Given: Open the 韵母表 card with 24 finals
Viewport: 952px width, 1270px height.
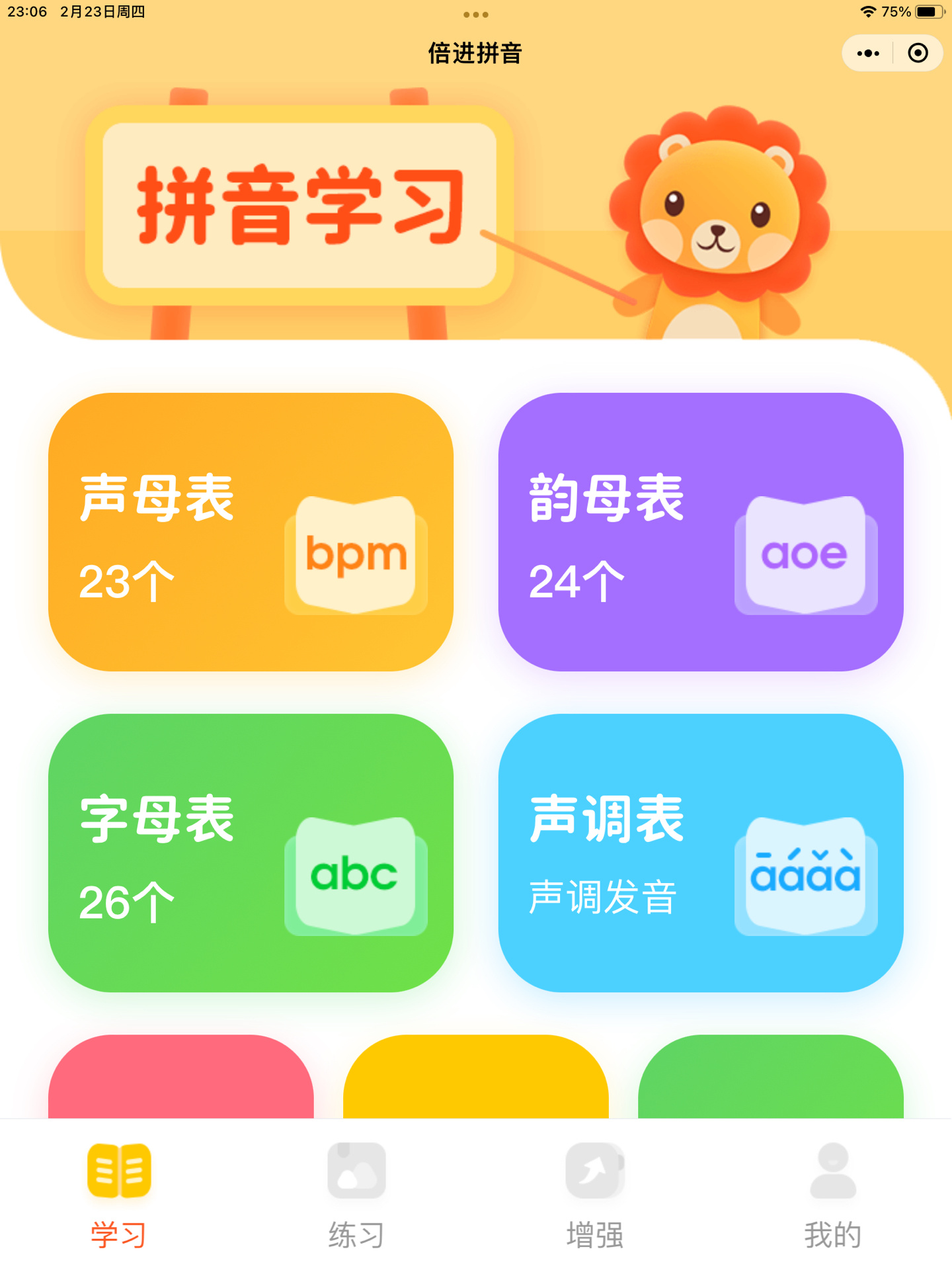Looking at the screenshot, I should click(x=701, y=532).
